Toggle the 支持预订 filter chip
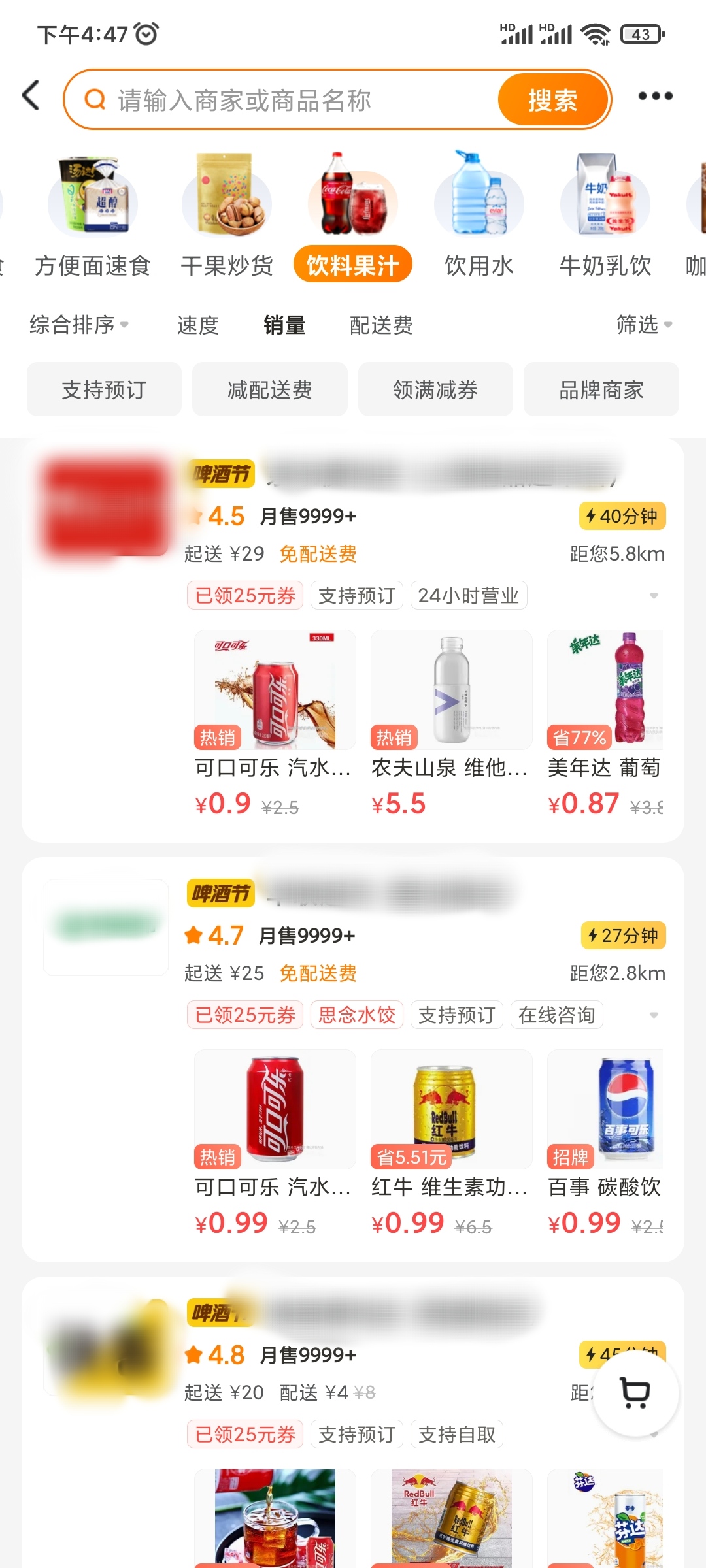The width and height of the screenshot is (706, 1568). pyautogui.click(x=104, y=389)
